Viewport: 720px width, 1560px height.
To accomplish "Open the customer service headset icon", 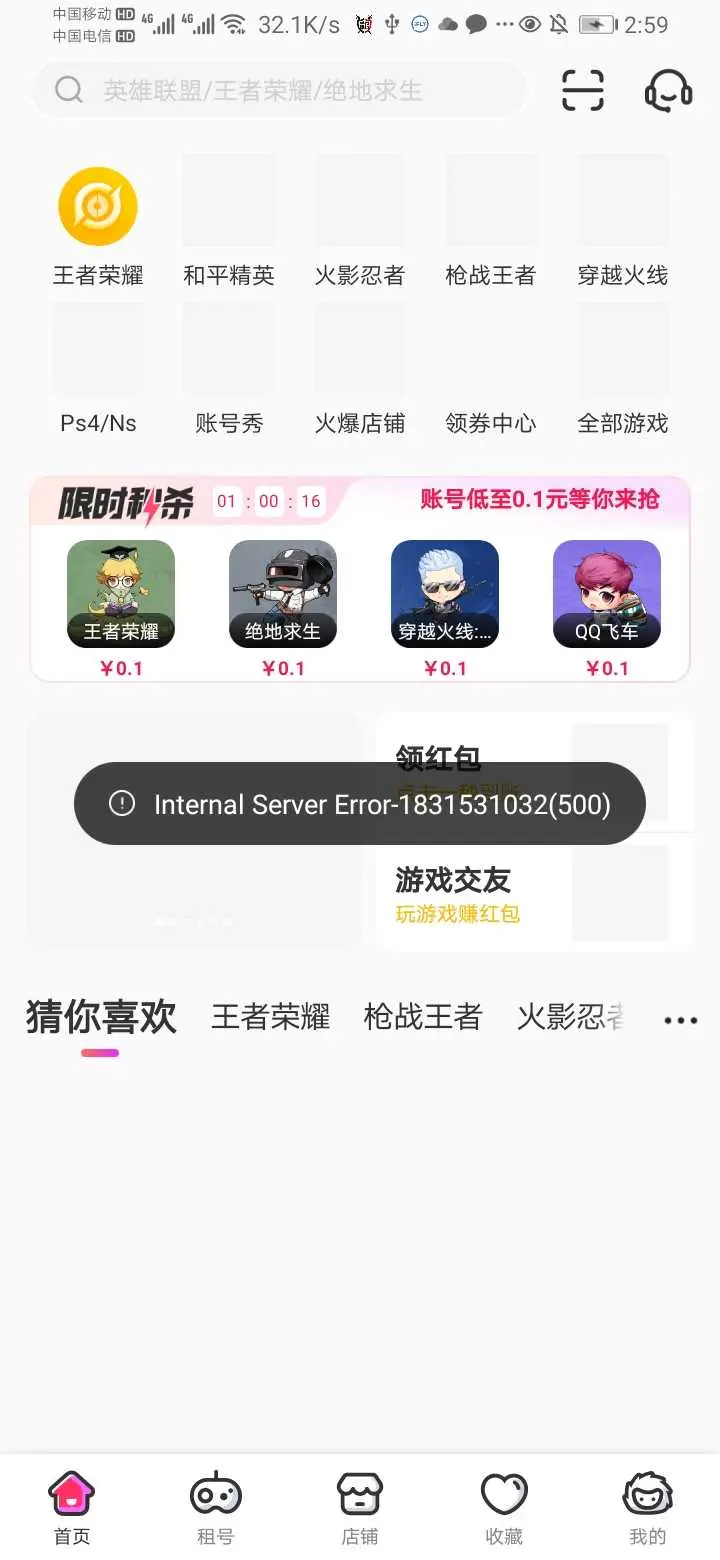I will point(668,90).
